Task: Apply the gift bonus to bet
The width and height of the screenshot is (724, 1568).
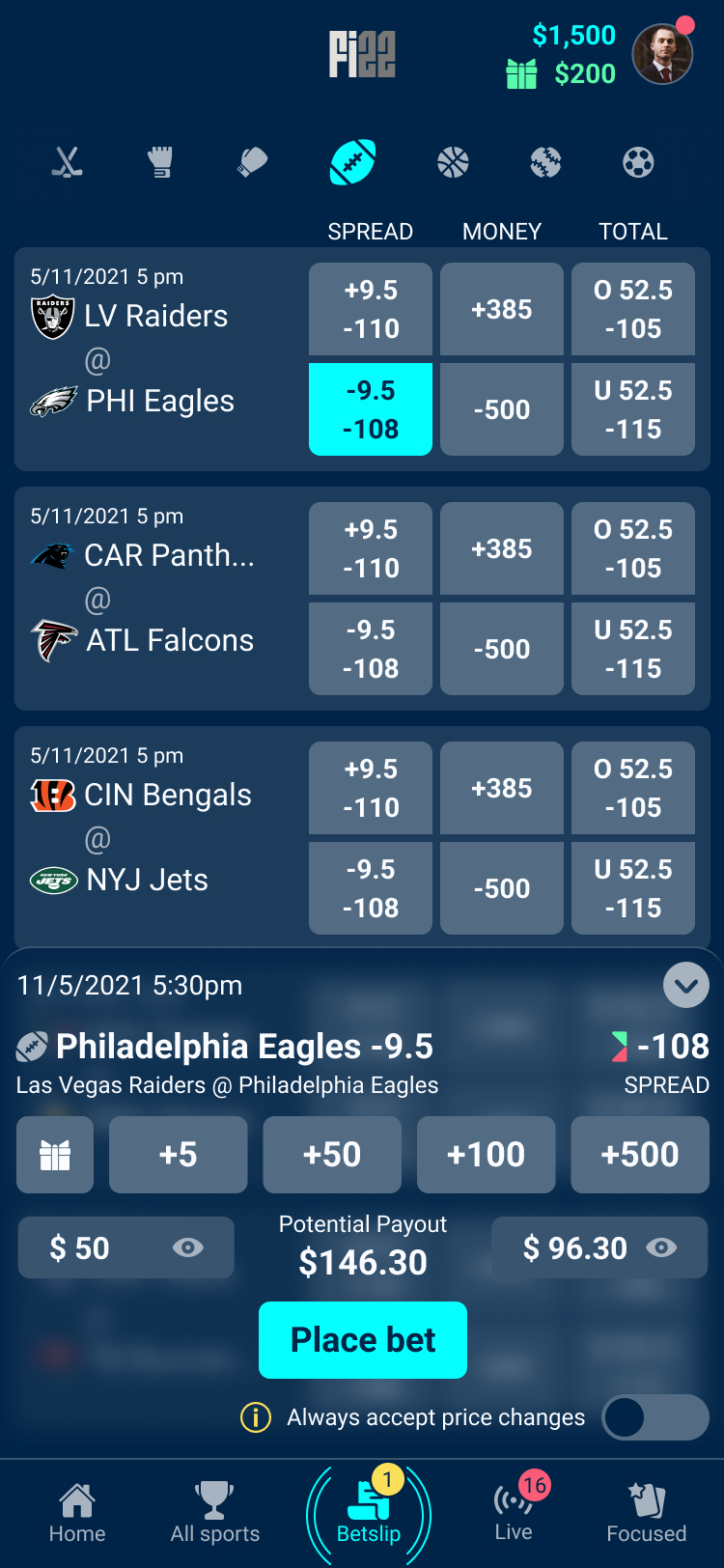Action: pyautogui.click(x=55, y=1155)
